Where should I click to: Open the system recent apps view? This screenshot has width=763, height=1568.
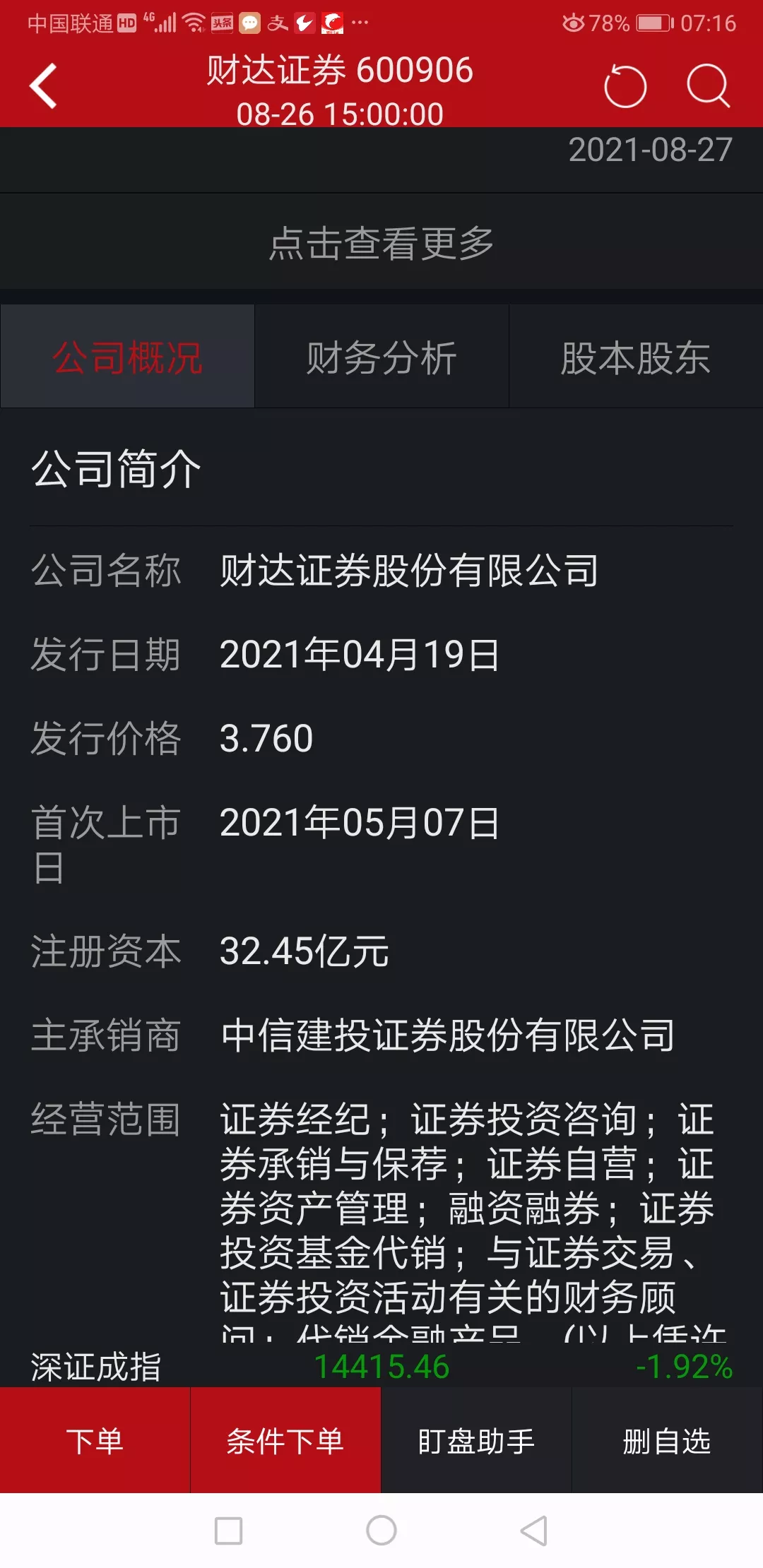[228, 1531]
